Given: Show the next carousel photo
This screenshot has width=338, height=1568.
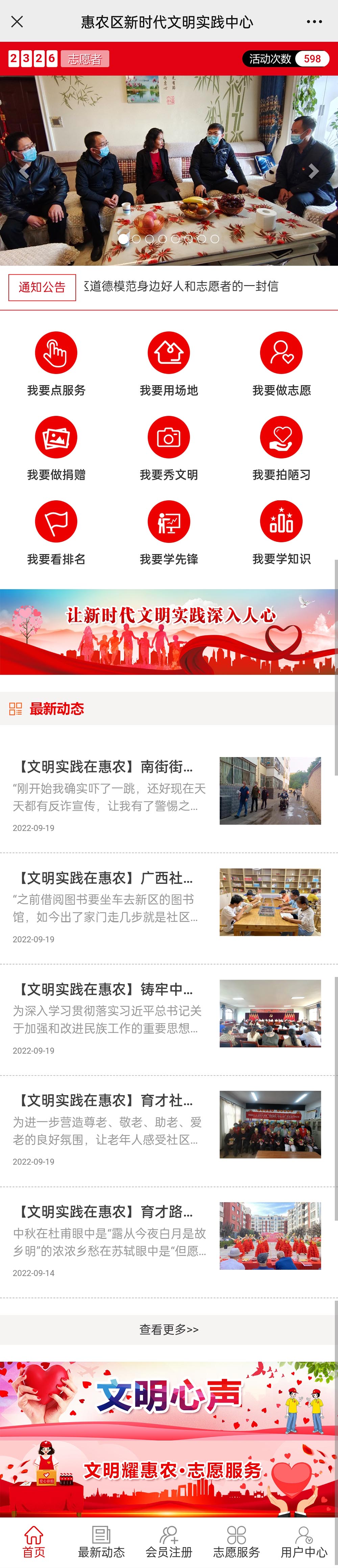Looking at the screenshot, I should [312, 171].
